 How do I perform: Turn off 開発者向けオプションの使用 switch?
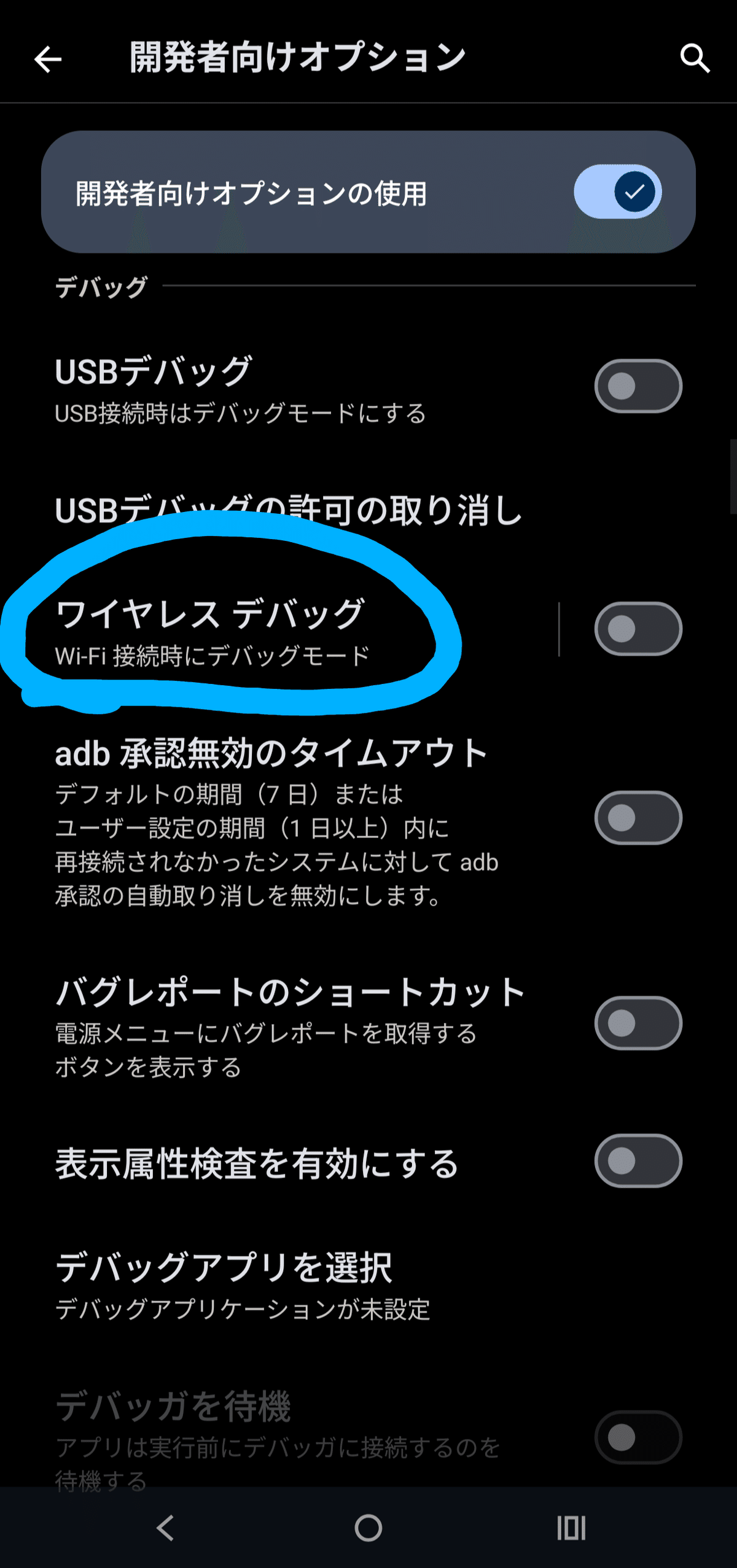[x=617, y=192]
